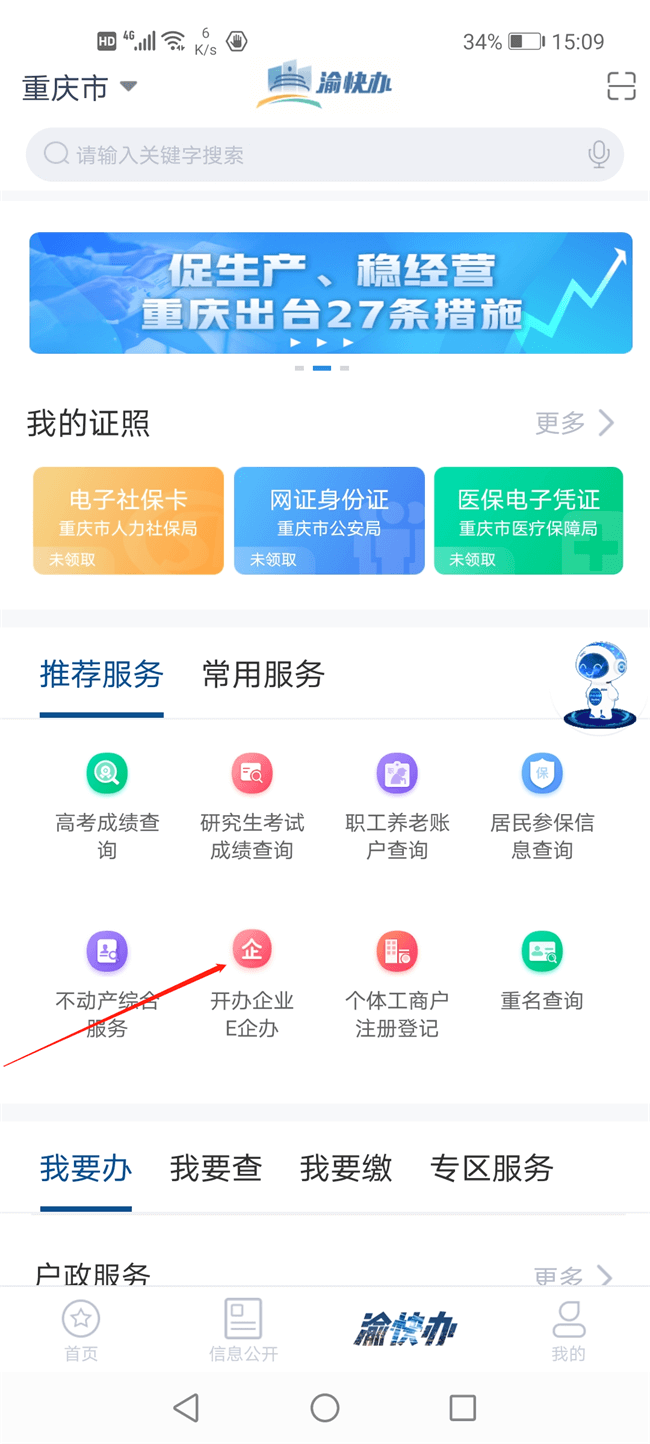Open the 网证身份证 card
650x1444 pixels.
(x=329, y=520)
